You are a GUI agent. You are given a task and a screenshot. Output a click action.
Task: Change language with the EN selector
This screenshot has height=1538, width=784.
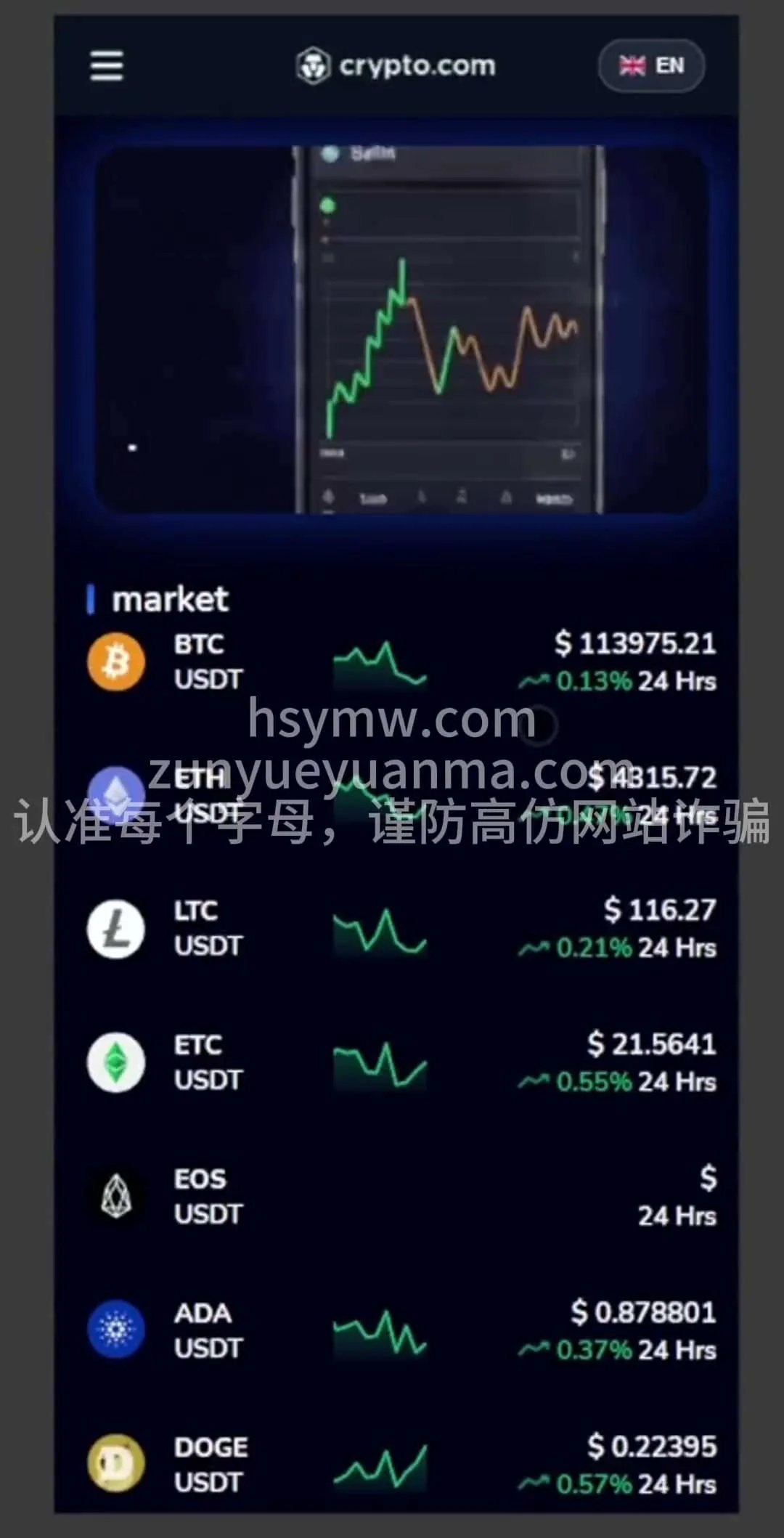651,66
